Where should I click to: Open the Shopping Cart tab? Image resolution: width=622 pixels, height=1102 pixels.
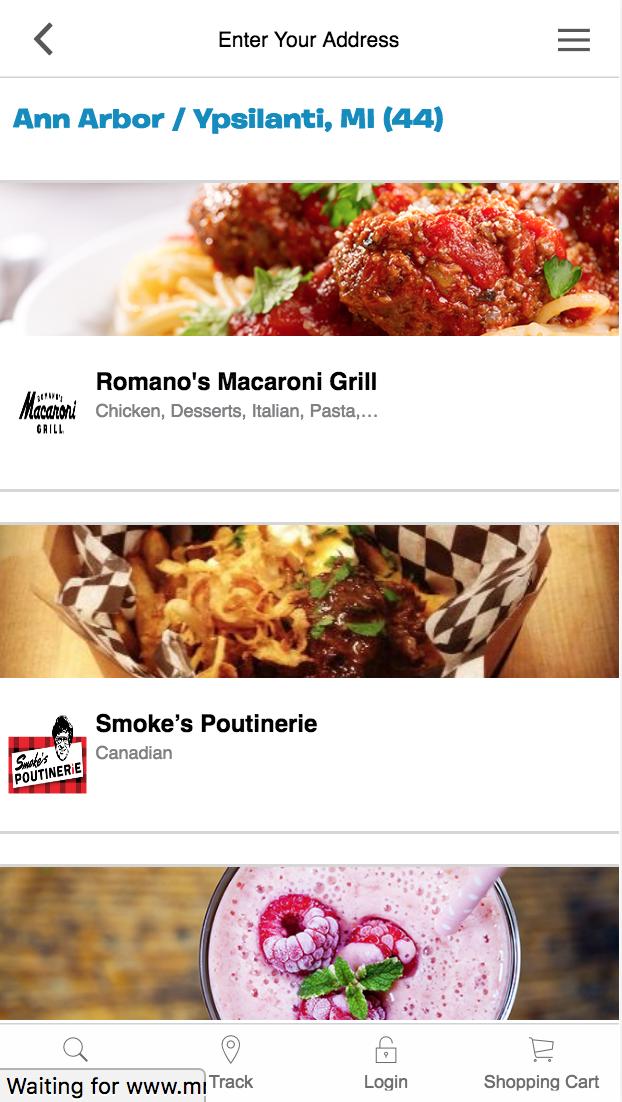pyautogui.click(x=541, y=1063)
